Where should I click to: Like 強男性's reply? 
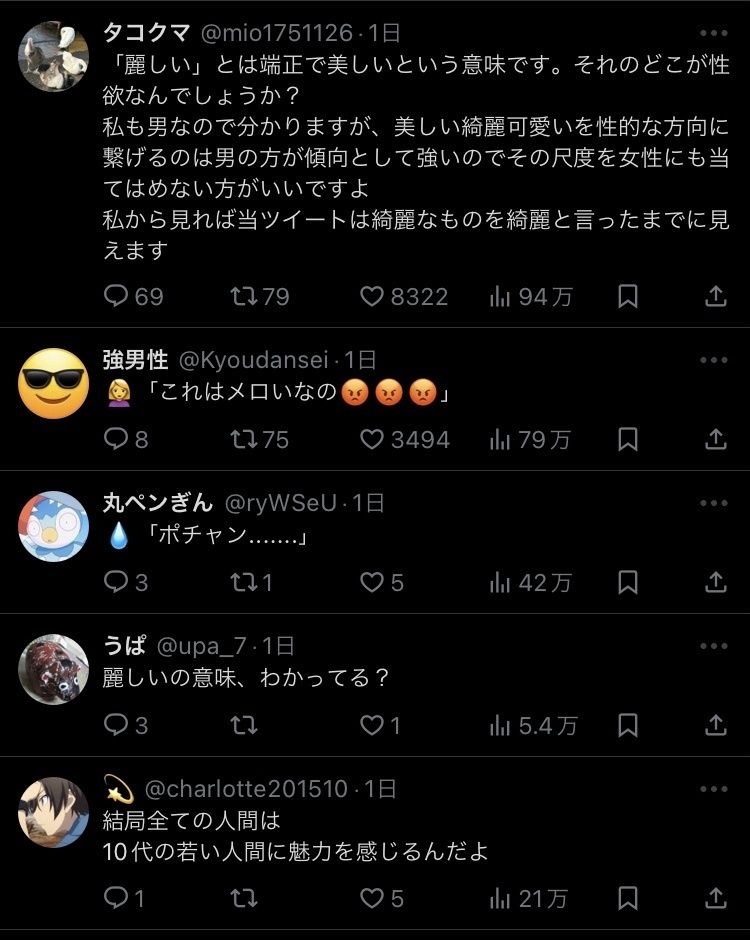[x=373, y=439]
